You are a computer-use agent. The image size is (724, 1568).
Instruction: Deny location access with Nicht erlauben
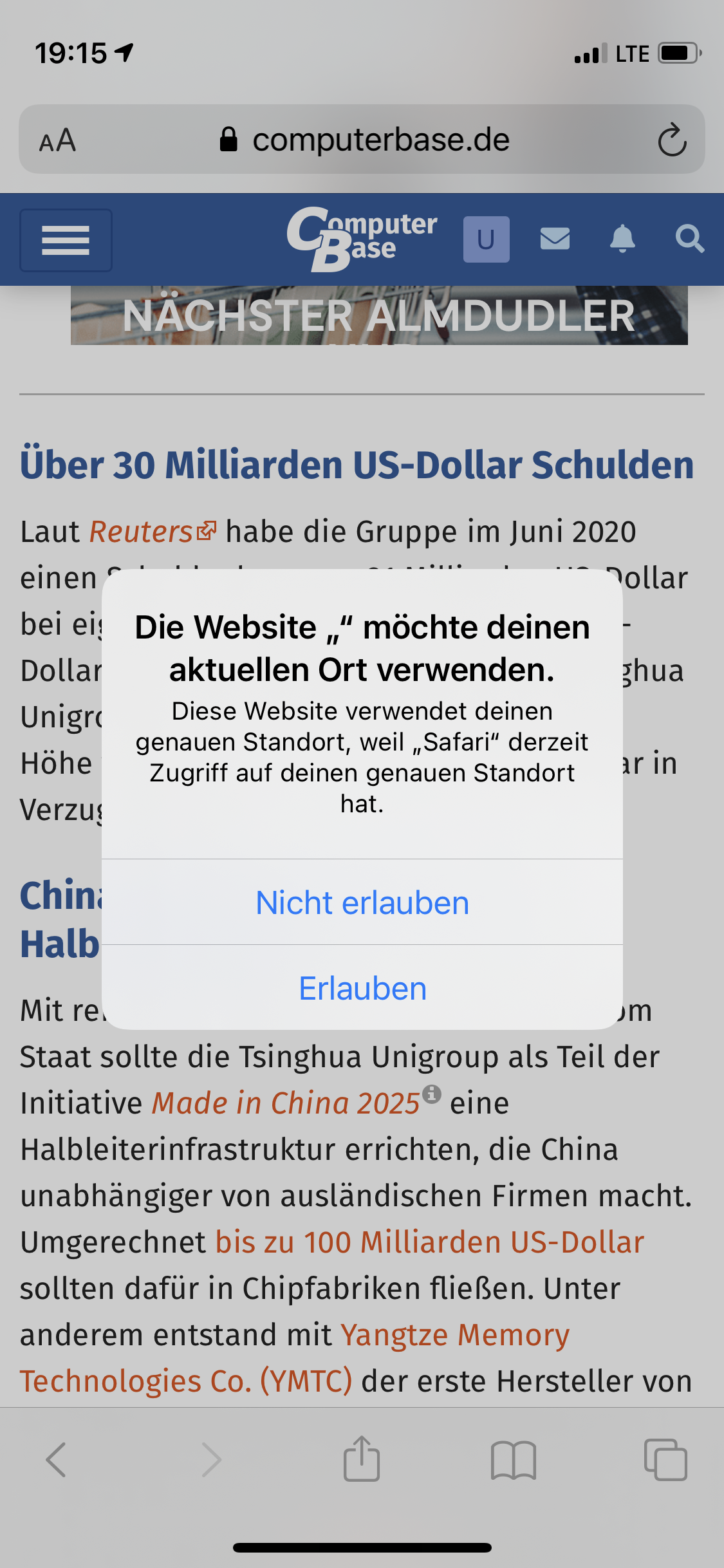pos(362,902)
